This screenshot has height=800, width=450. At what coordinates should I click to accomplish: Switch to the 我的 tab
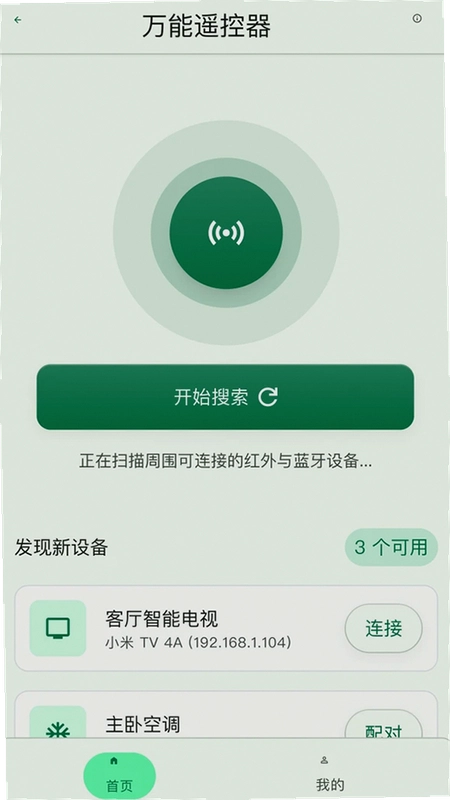(330, 776)
